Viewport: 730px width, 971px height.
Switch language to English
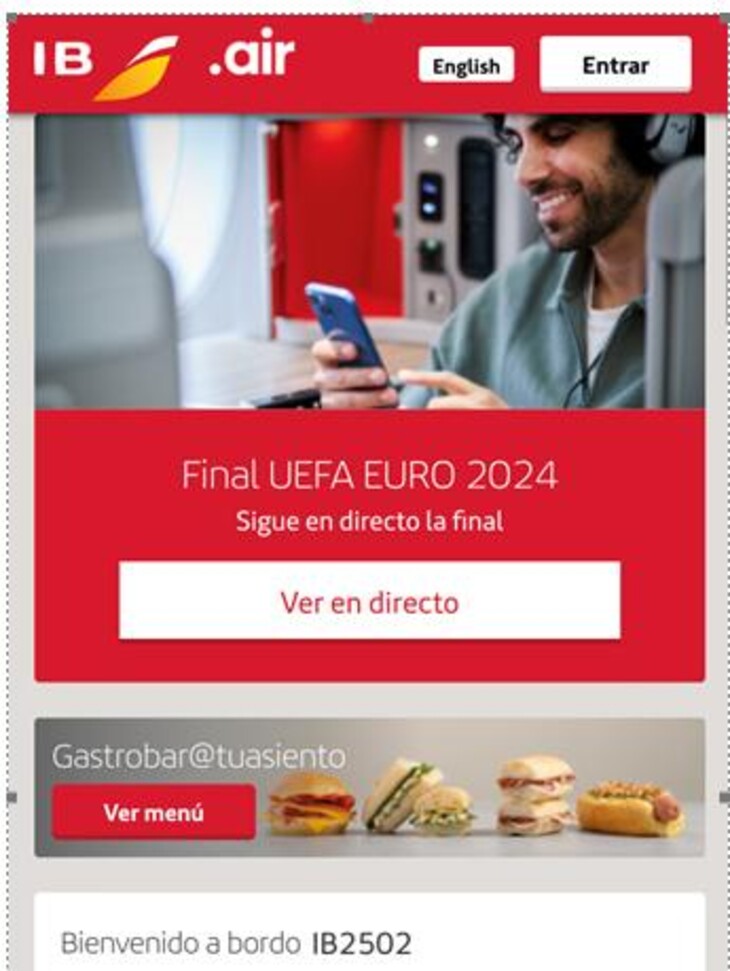click(466, 66)
